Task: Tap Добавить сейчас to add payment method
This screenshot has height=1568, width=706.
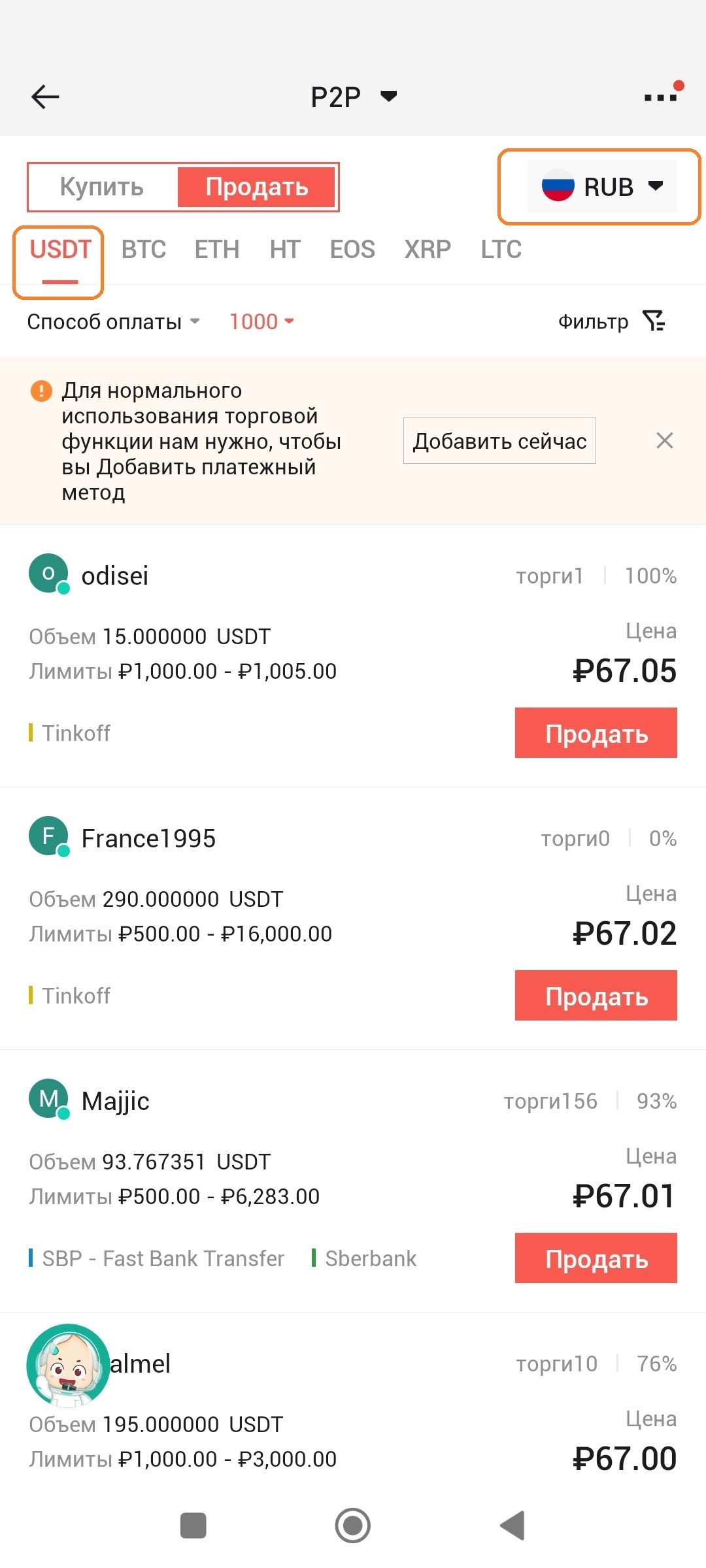Action: (x=499, y=441)
